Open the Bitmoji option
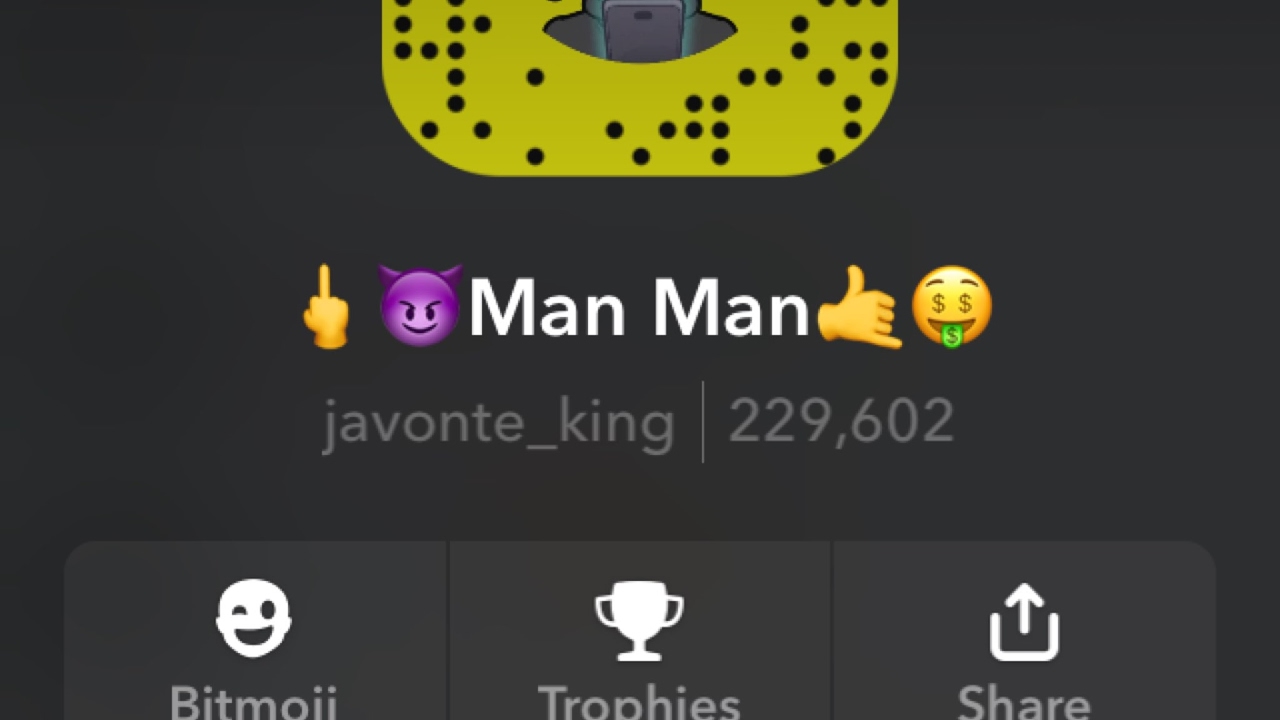 254,640
